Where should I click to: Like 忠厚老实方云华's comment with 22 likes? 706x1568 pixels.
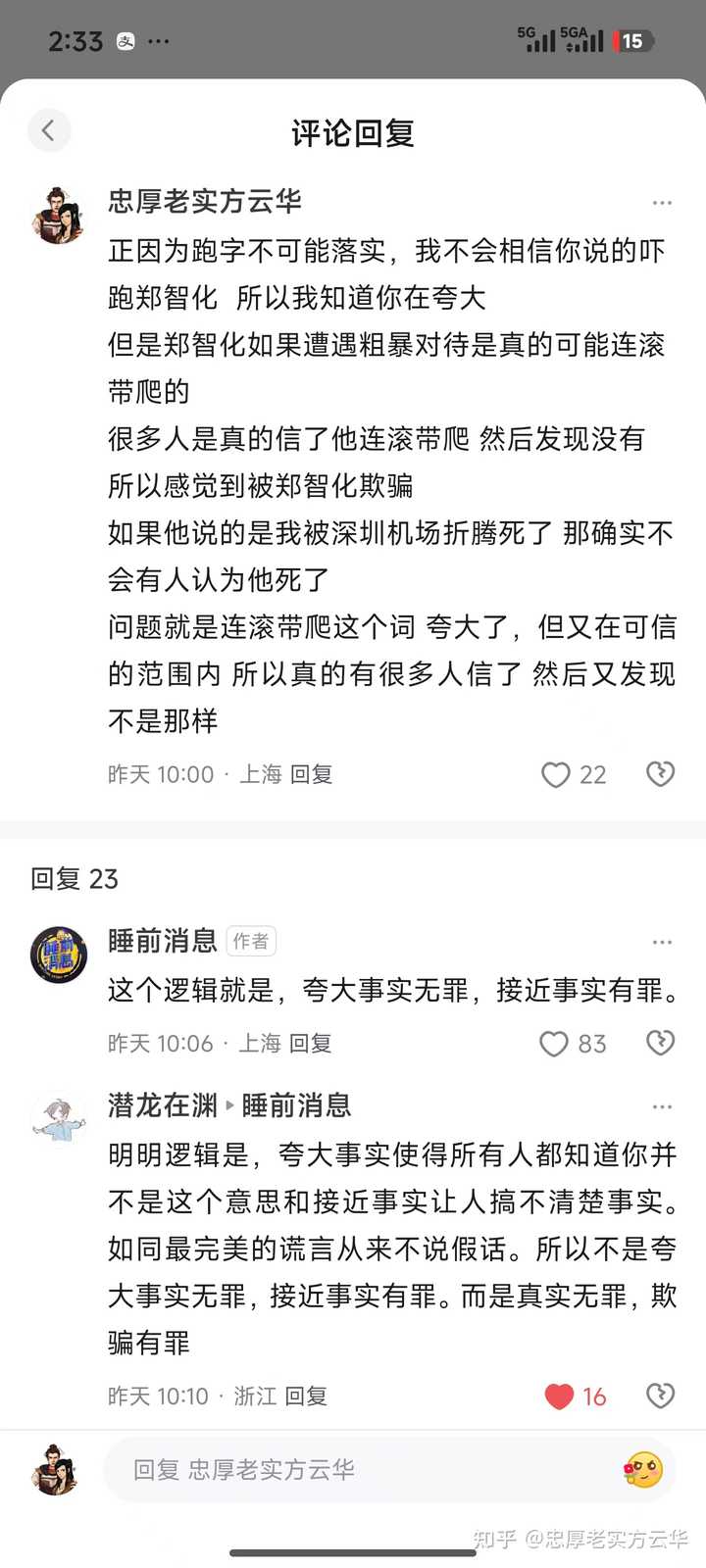click(x=554, y=773)
